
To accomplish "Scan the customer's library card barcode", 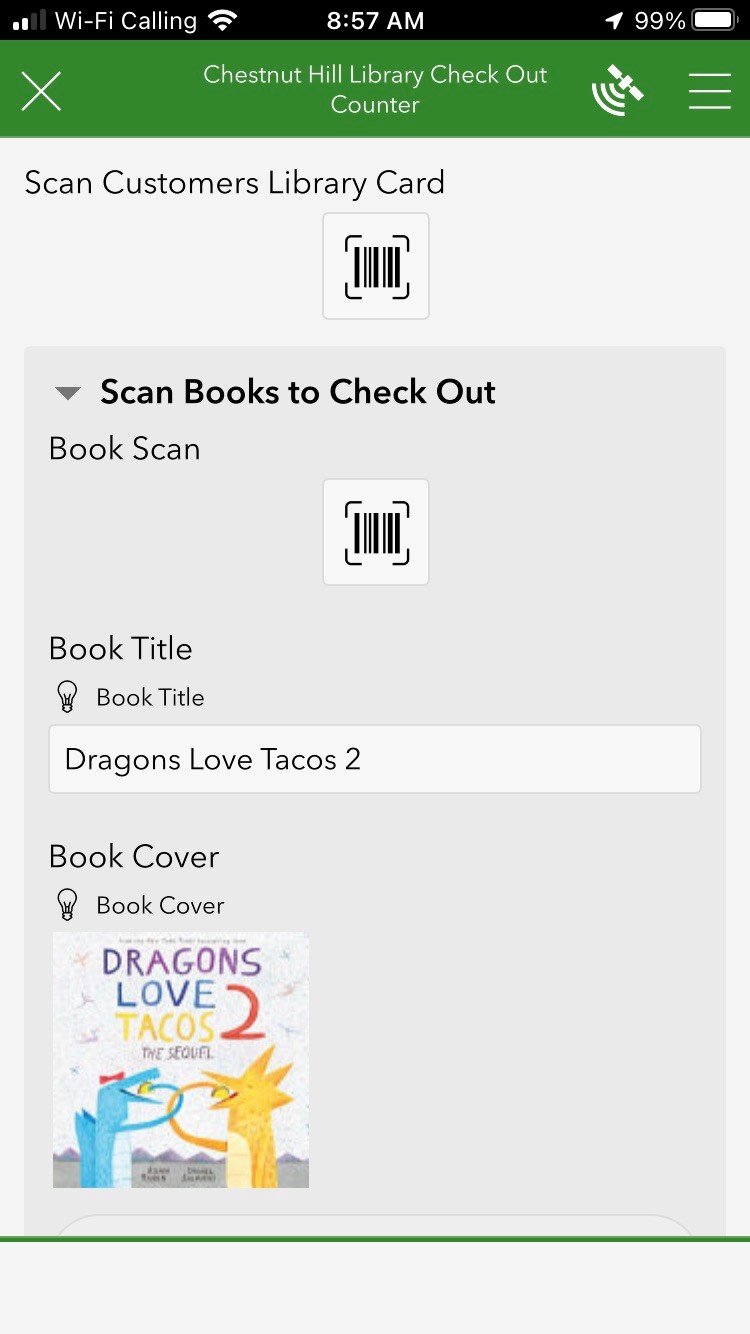I will click(x=376, y=266).
